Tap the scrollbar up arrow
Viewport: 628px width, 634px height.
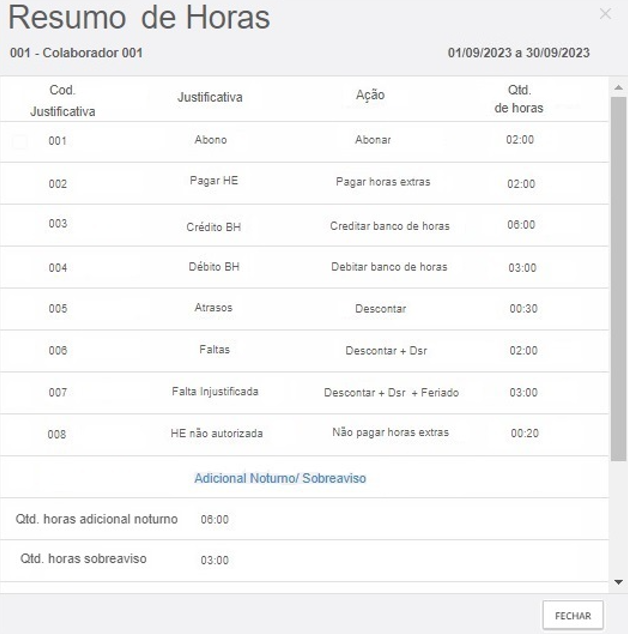(617, 88)
